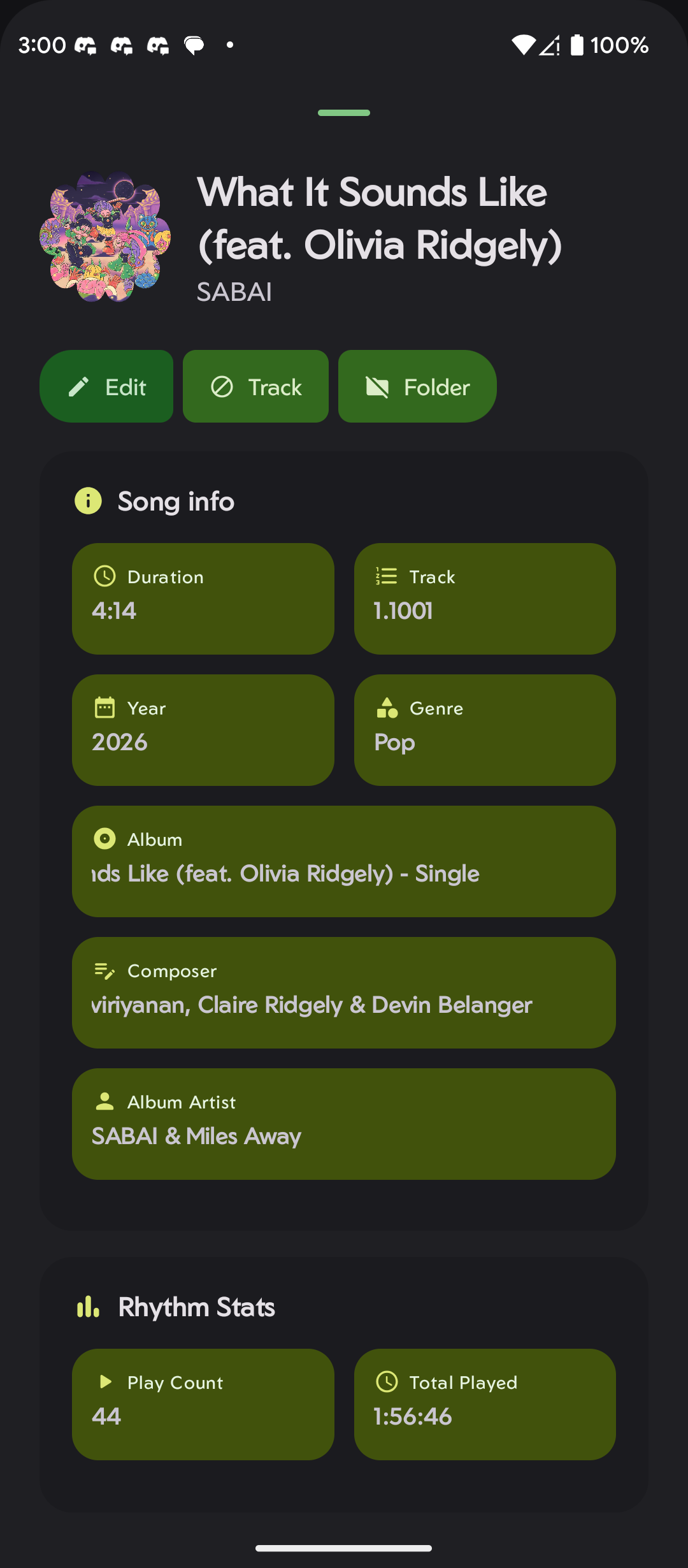This screenshot has width=688, height=1568.
Task: Click the Rhythm Stats bar chart icon
Action: tap(88, 1306)
